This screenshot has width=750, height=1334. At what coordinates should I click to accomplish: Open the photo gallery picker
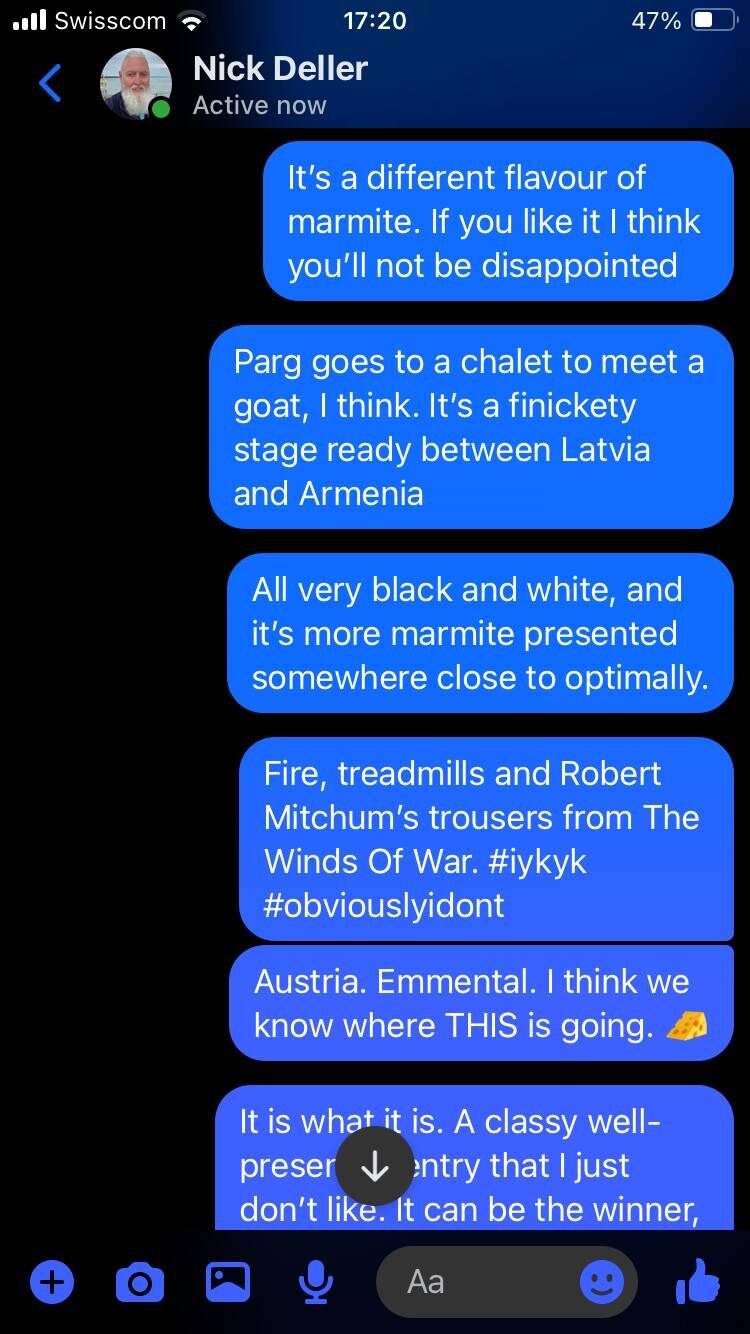228,1282
